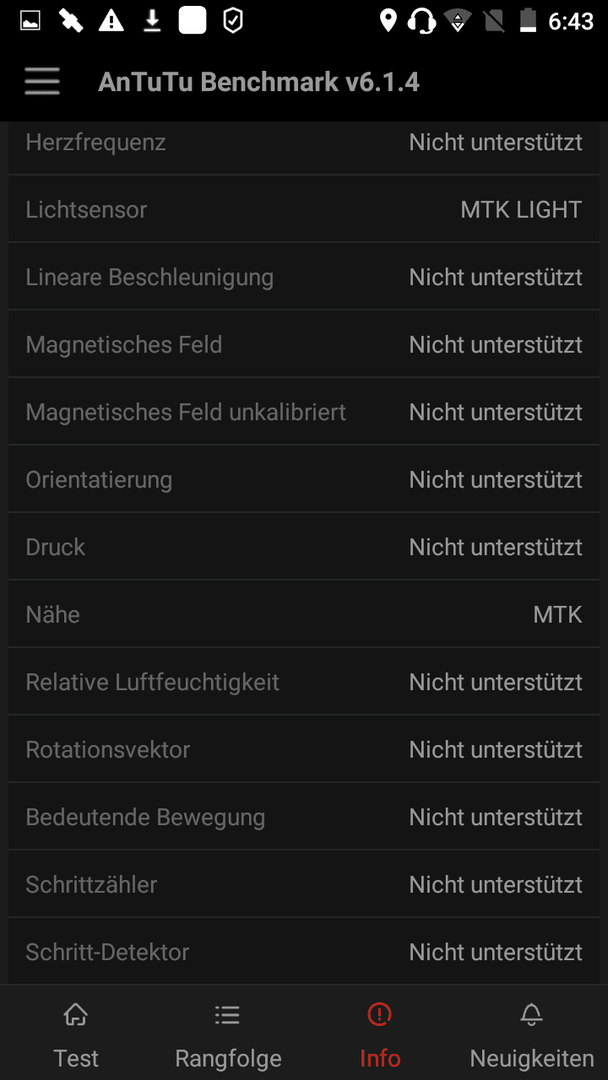608x1080 pixels.
Task: Switch to the Test tab
Action: pyautogui.click(x=76, y=1033)
